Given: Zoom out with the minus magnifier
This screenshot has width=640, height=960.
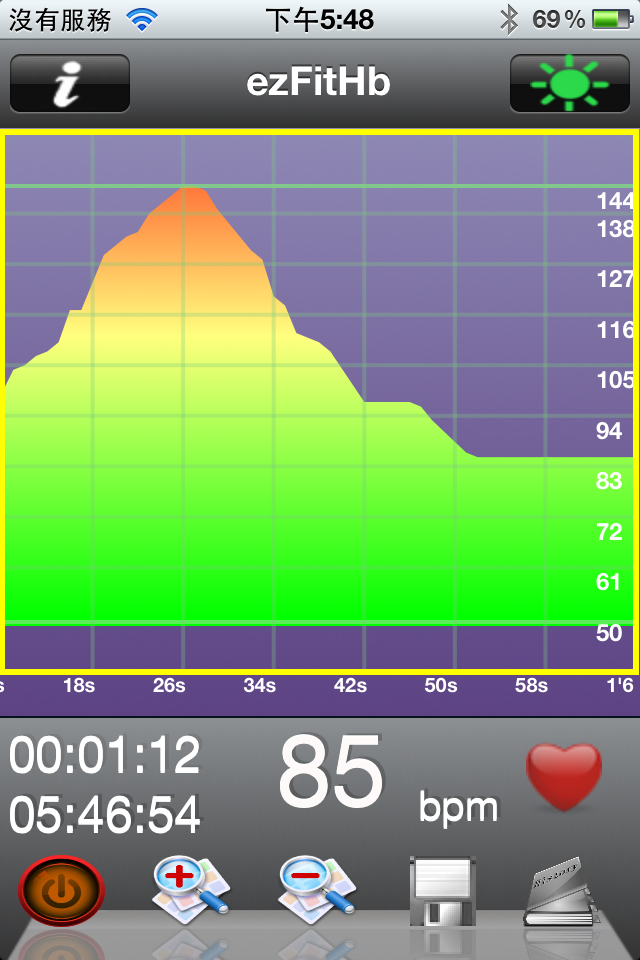Looking at the screenshot, I should pyautogui.click(x=316, y=887).
